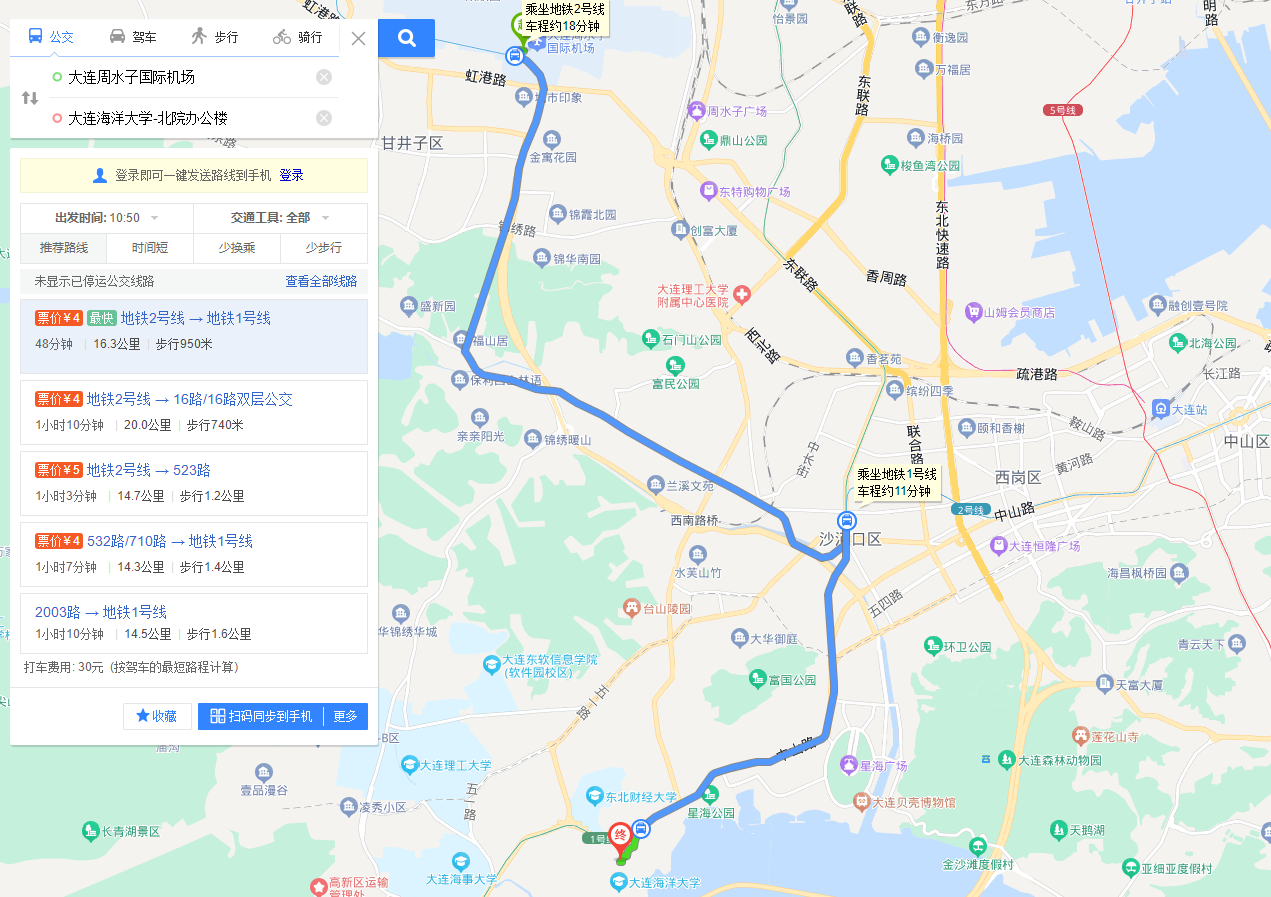Screen dimensions: 1271x897
Task: Select the 时间短 shortest time filter
Action: coord(150,248)
